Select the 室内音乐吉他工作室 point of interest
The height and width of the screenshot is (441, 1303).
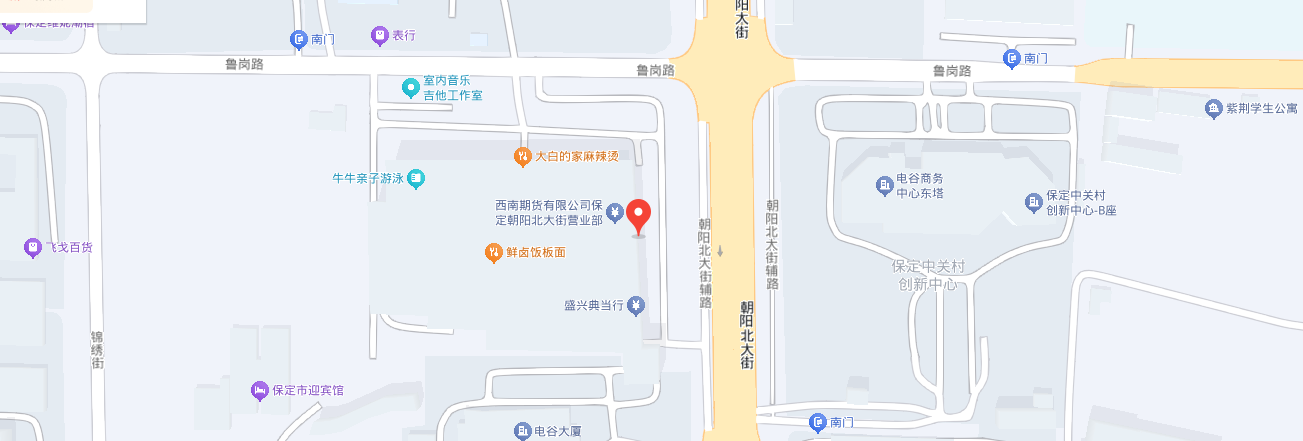tap(410, 88)
